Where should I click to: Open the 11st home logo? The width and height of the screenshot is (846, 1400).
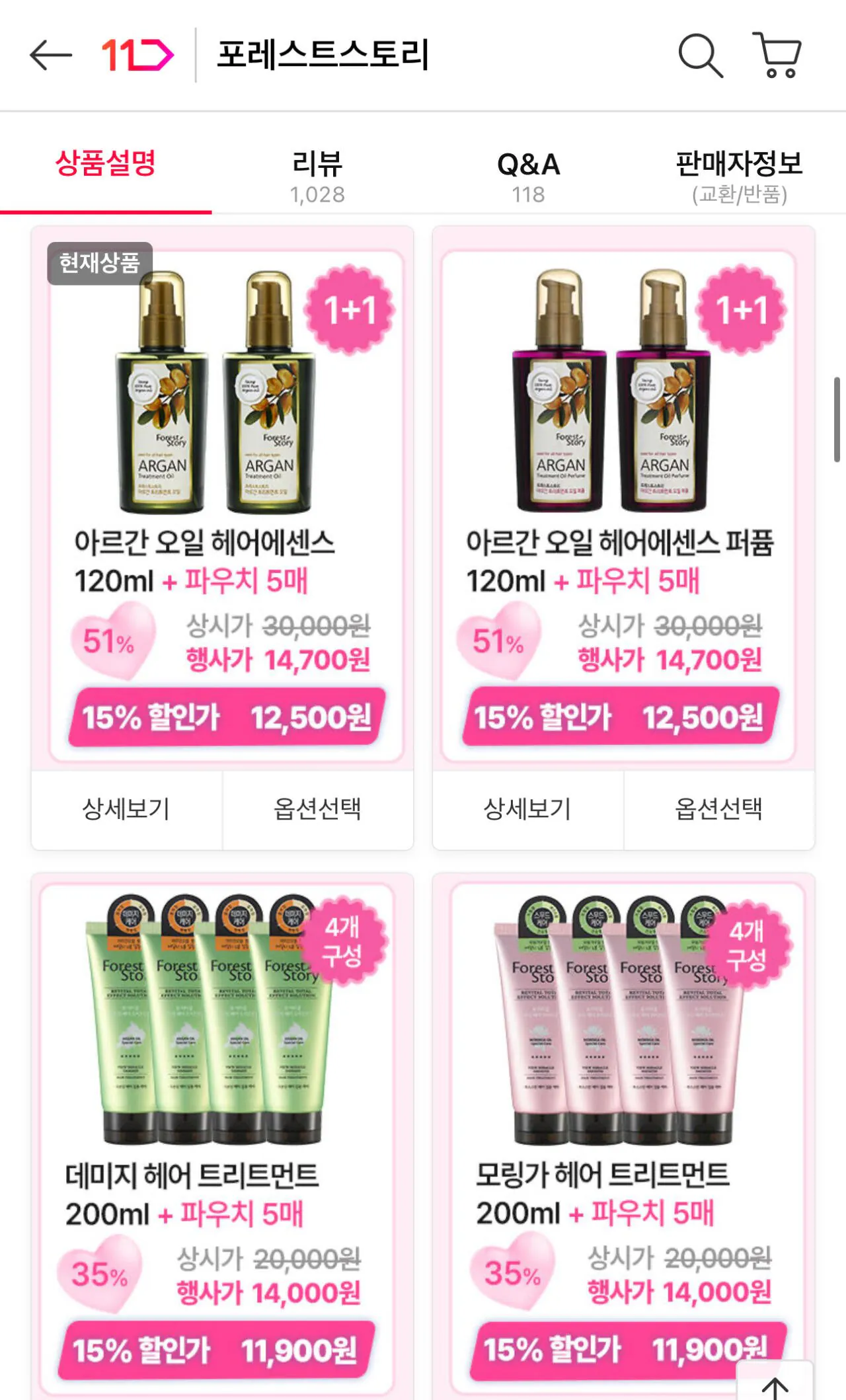point(137,55)
